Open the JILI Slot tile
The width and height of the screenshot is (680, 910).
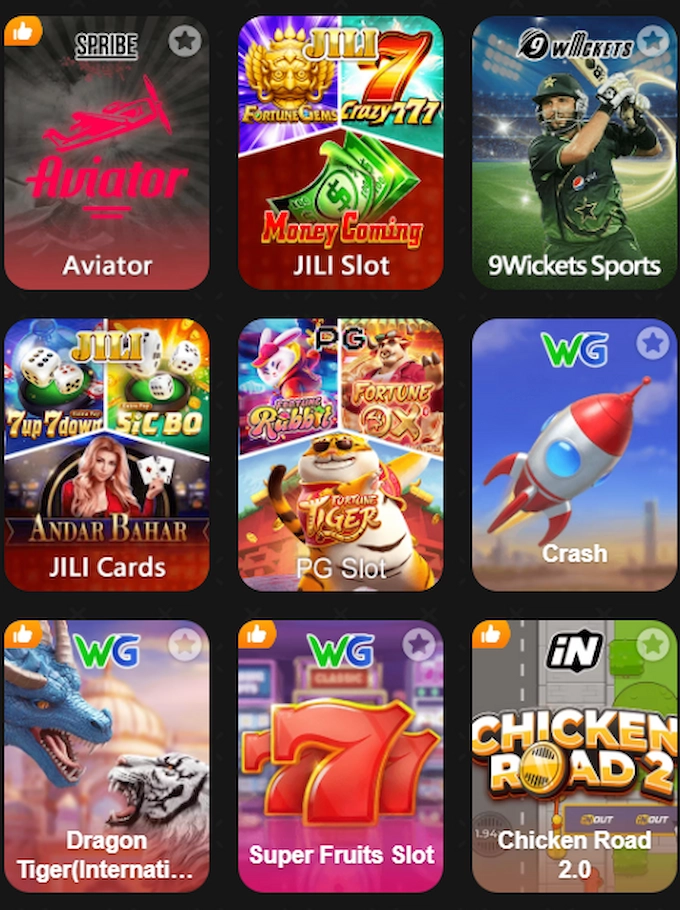pos(341,160)
